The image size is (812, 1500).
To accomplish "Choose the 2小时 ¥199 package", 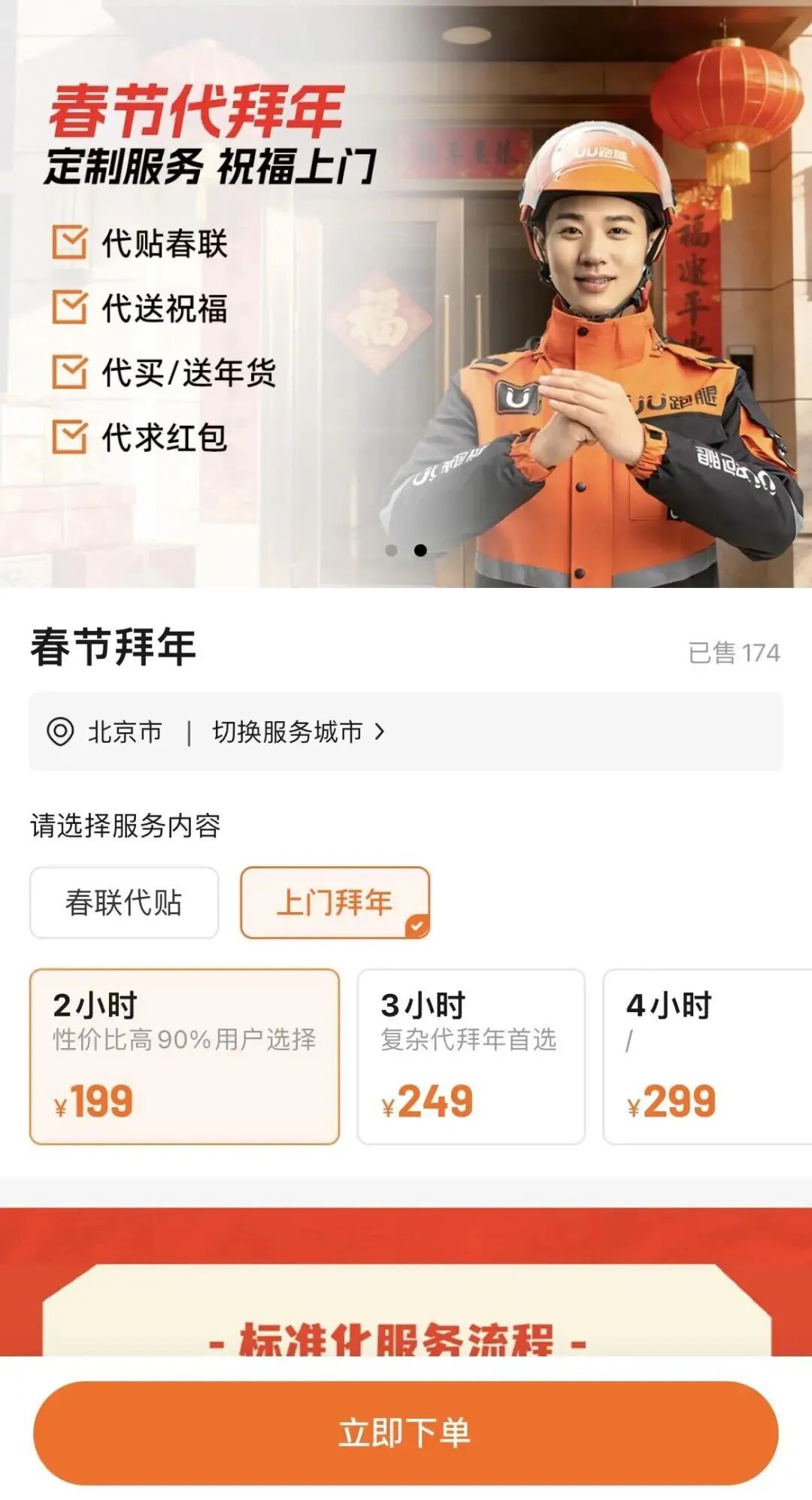I will point(184,1056).
